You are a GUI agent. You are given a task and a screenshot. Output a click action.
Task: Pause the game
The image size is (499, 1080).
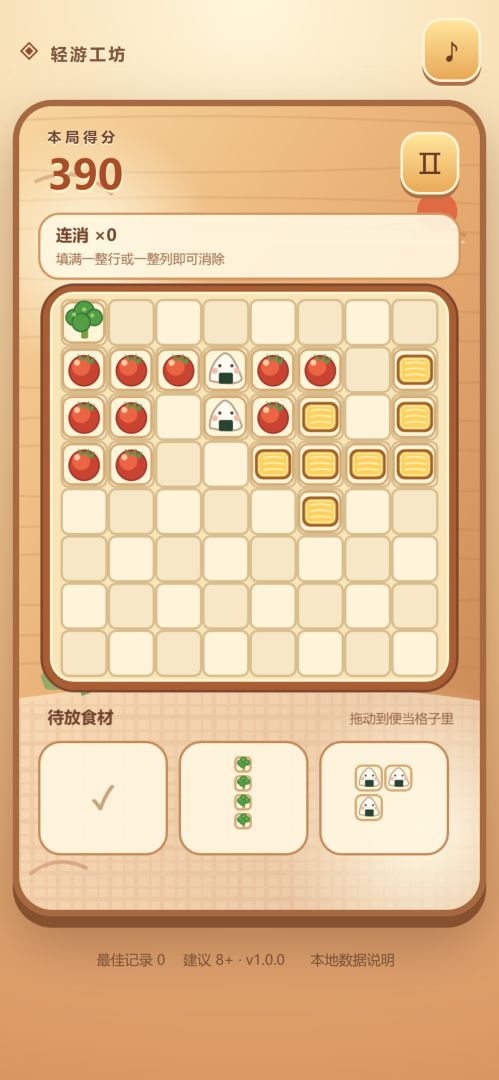point(429,163)
